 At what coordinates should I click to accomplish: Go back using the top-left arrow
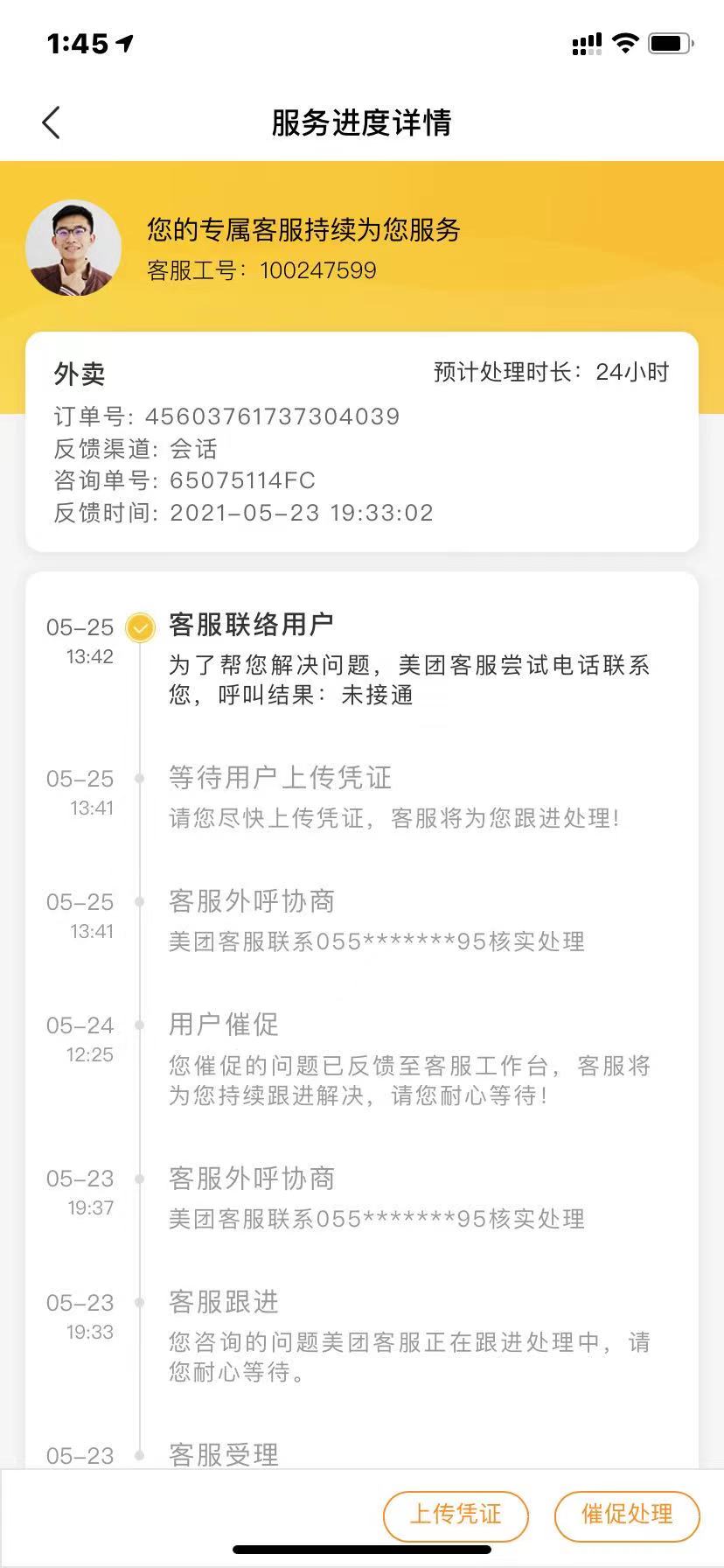(x=52, y=122)
